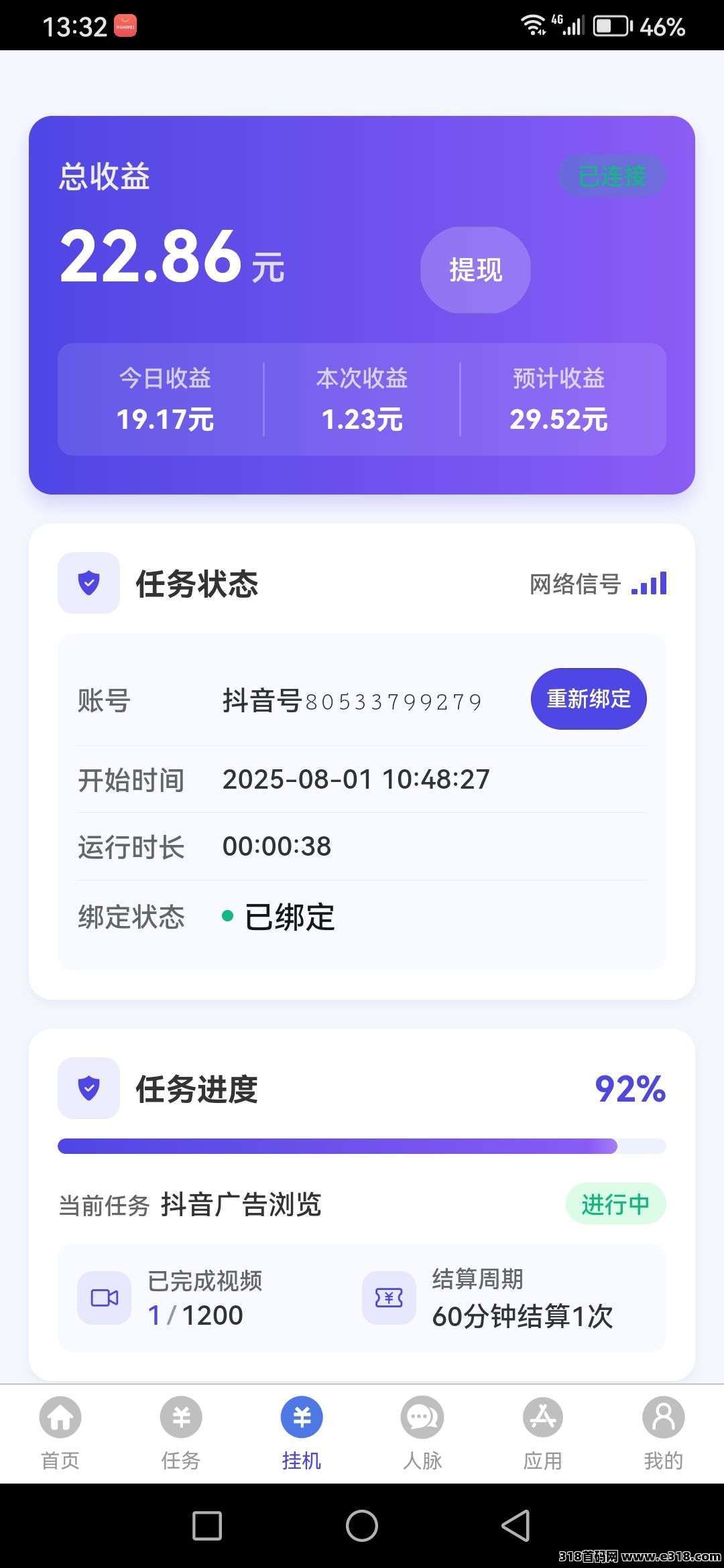Click the 网络信号 signal bars indicator

[649, 583]
